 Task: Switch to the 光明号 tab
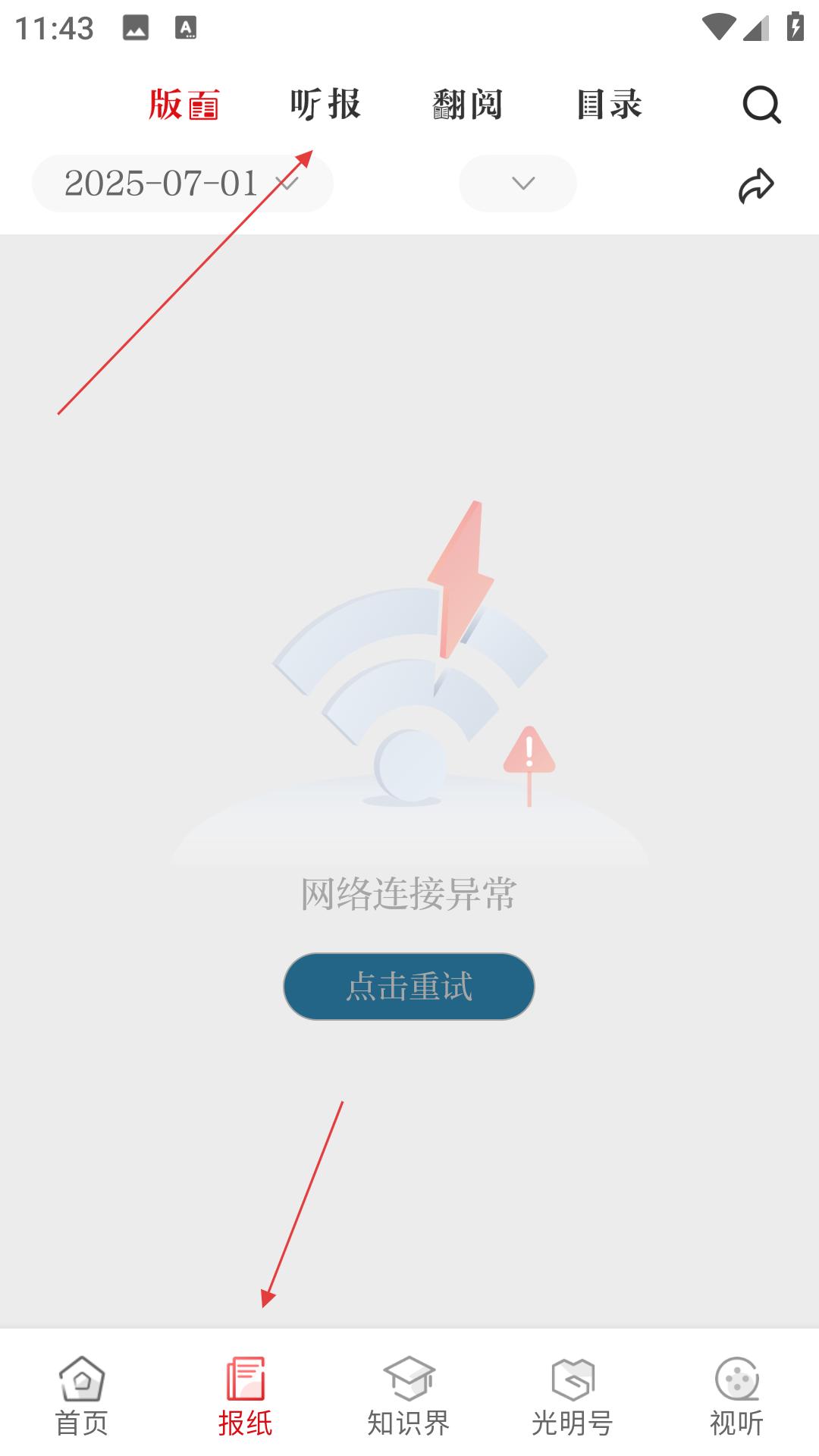coord(573,1395)
